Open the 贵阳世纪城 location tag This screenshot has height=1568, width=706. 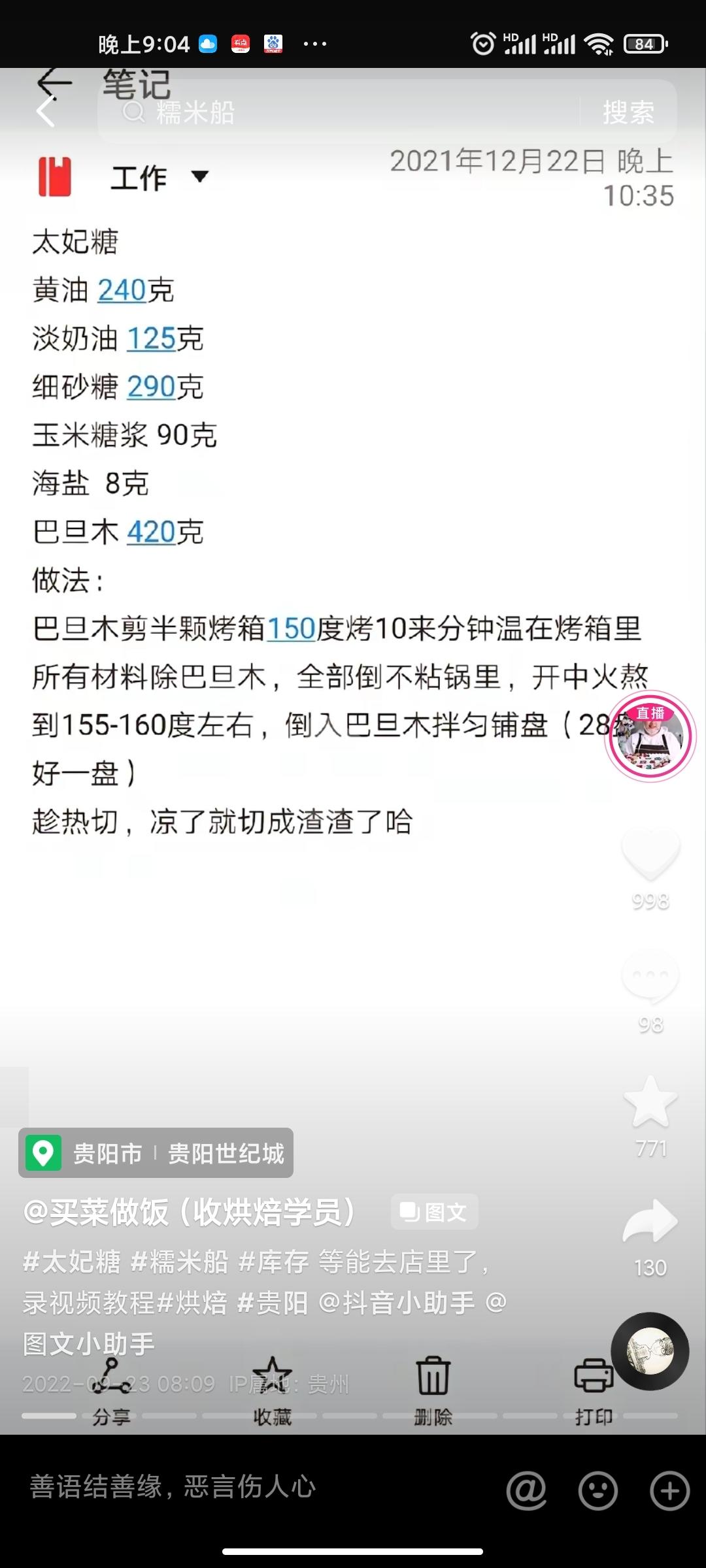click(x=156, y=1153)
